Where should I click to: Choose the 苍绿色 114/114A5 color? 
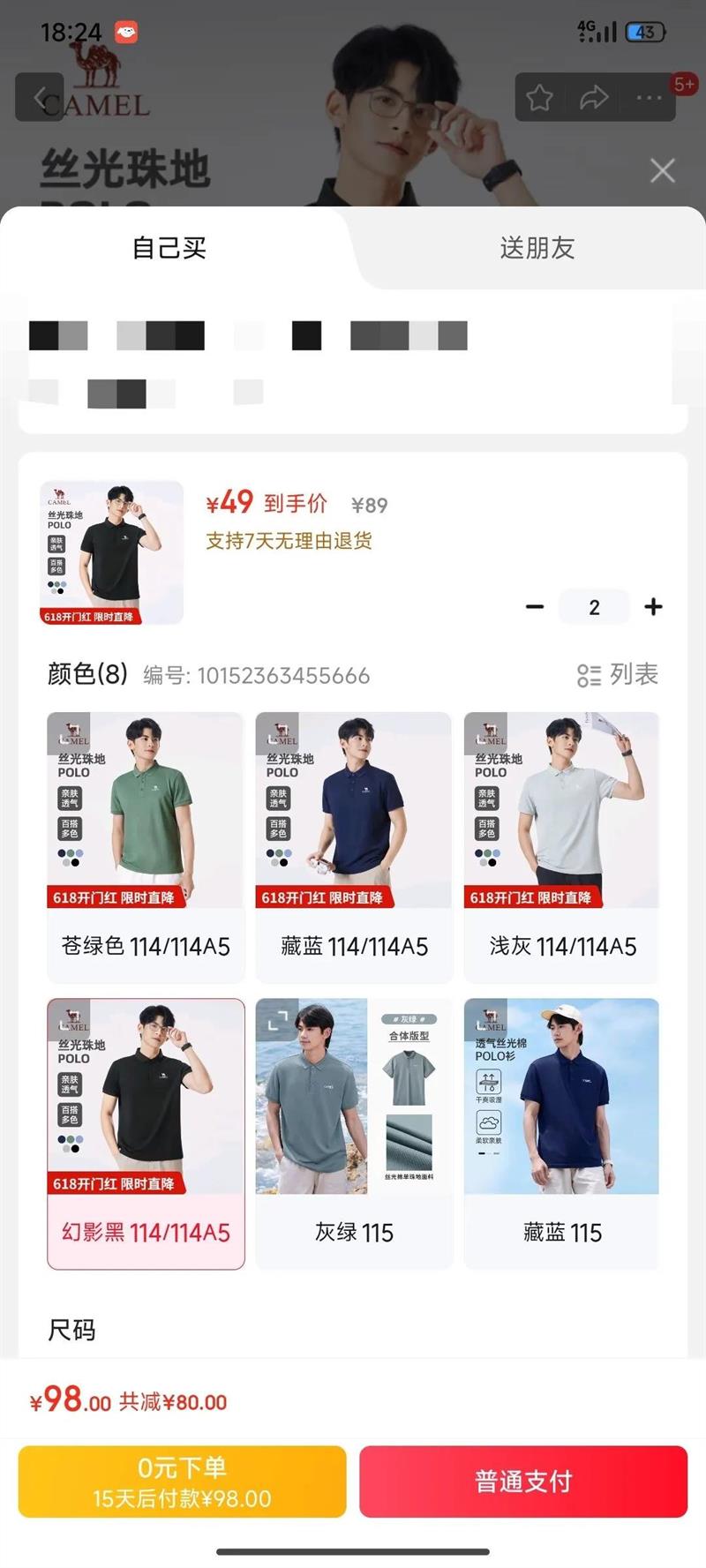[146, 847]
